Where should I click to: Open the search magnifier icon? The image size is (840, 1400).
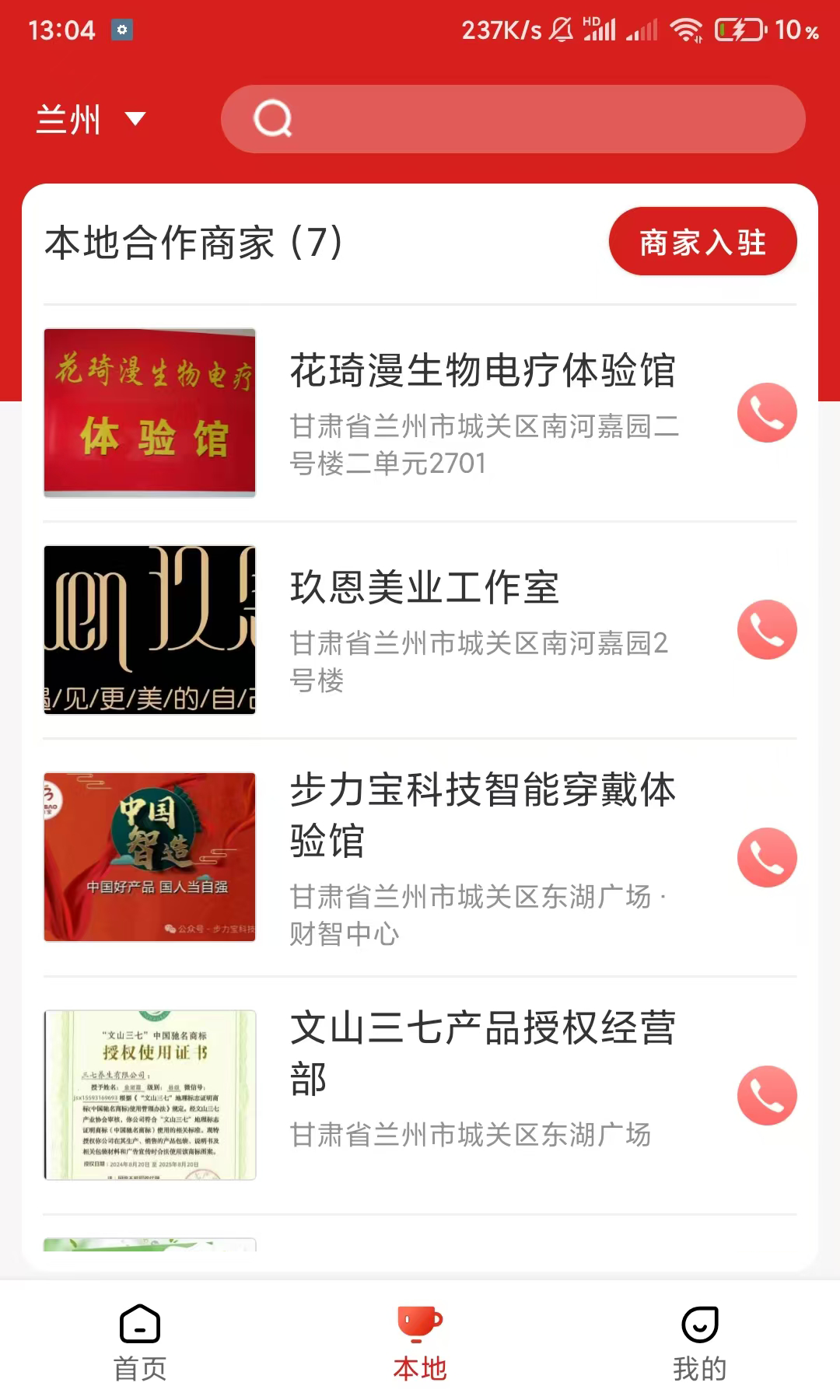point(274,118)
